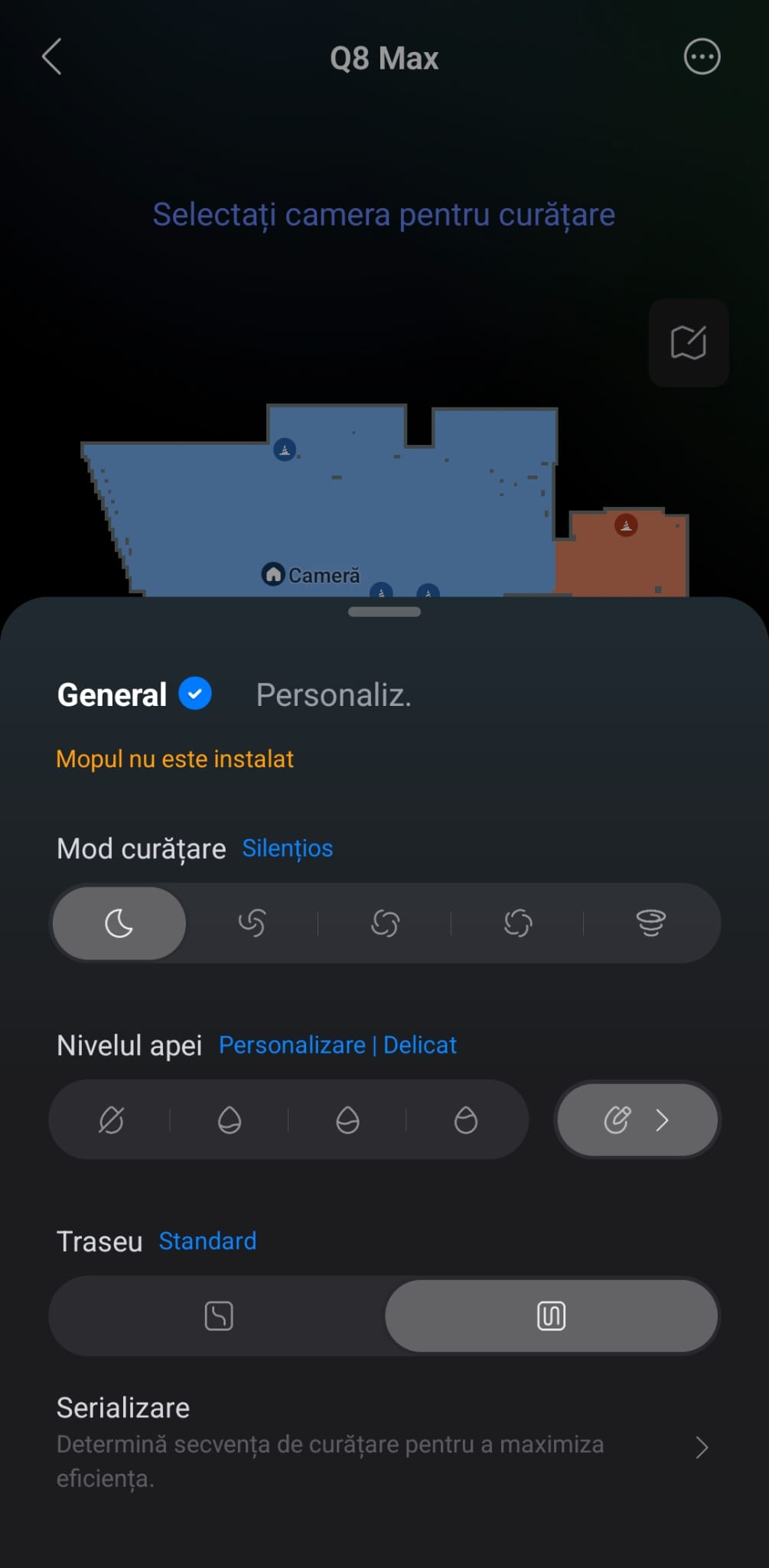Screen dimensions: 769x1568
Task: Select the highest water level drop
Action: click(x=465, y=1121)
